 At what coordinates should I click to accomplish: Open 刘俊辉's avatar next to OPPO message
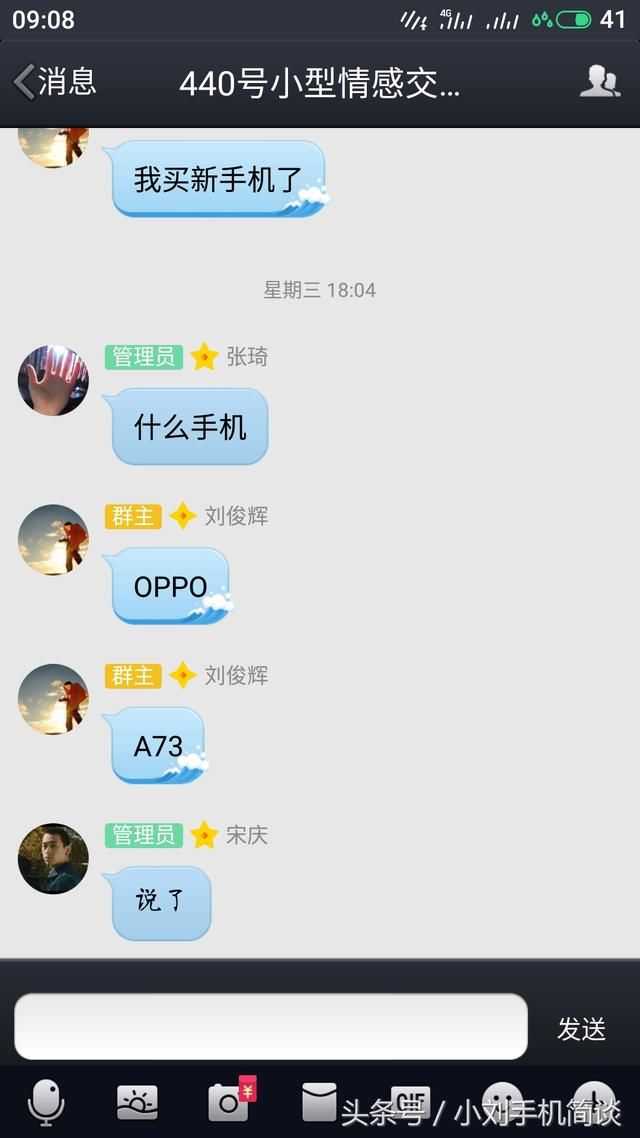click(53, 540)
